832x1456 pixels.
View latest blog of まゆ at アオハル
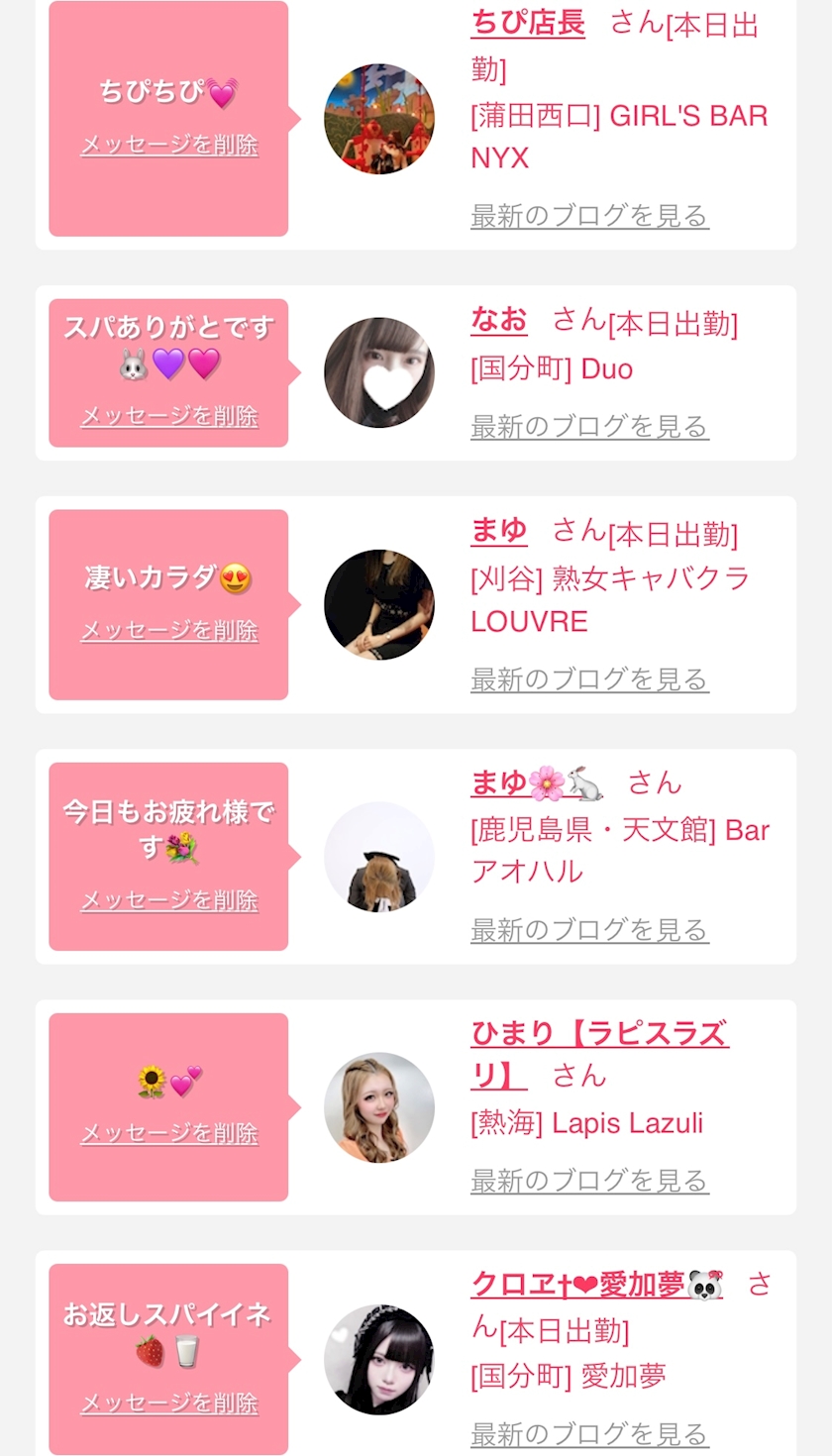coord(589,929)
